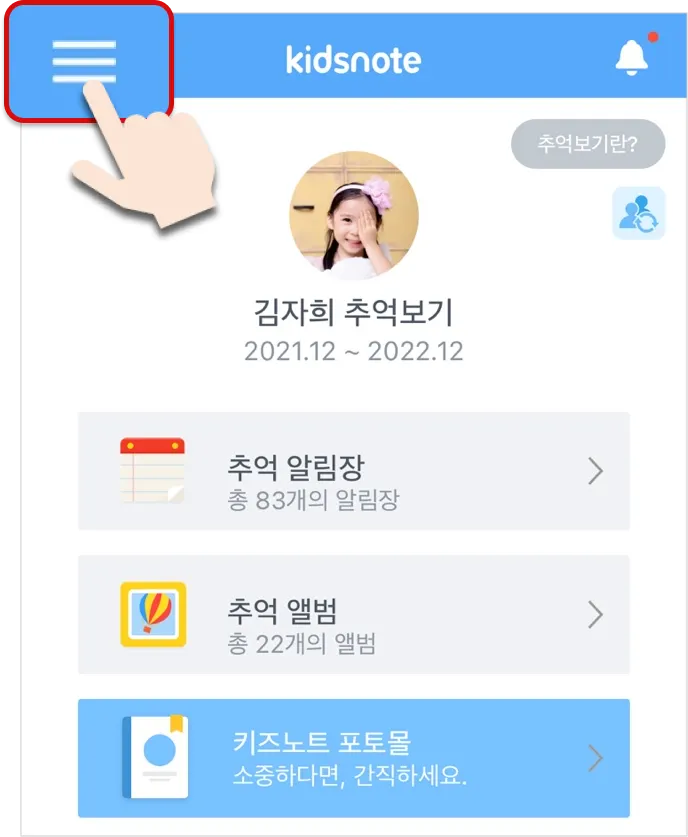Viewport: 688px width, 837px height.
Task: Open 추억 앨범 with 22 albums
Action: (x=353, y=614)
